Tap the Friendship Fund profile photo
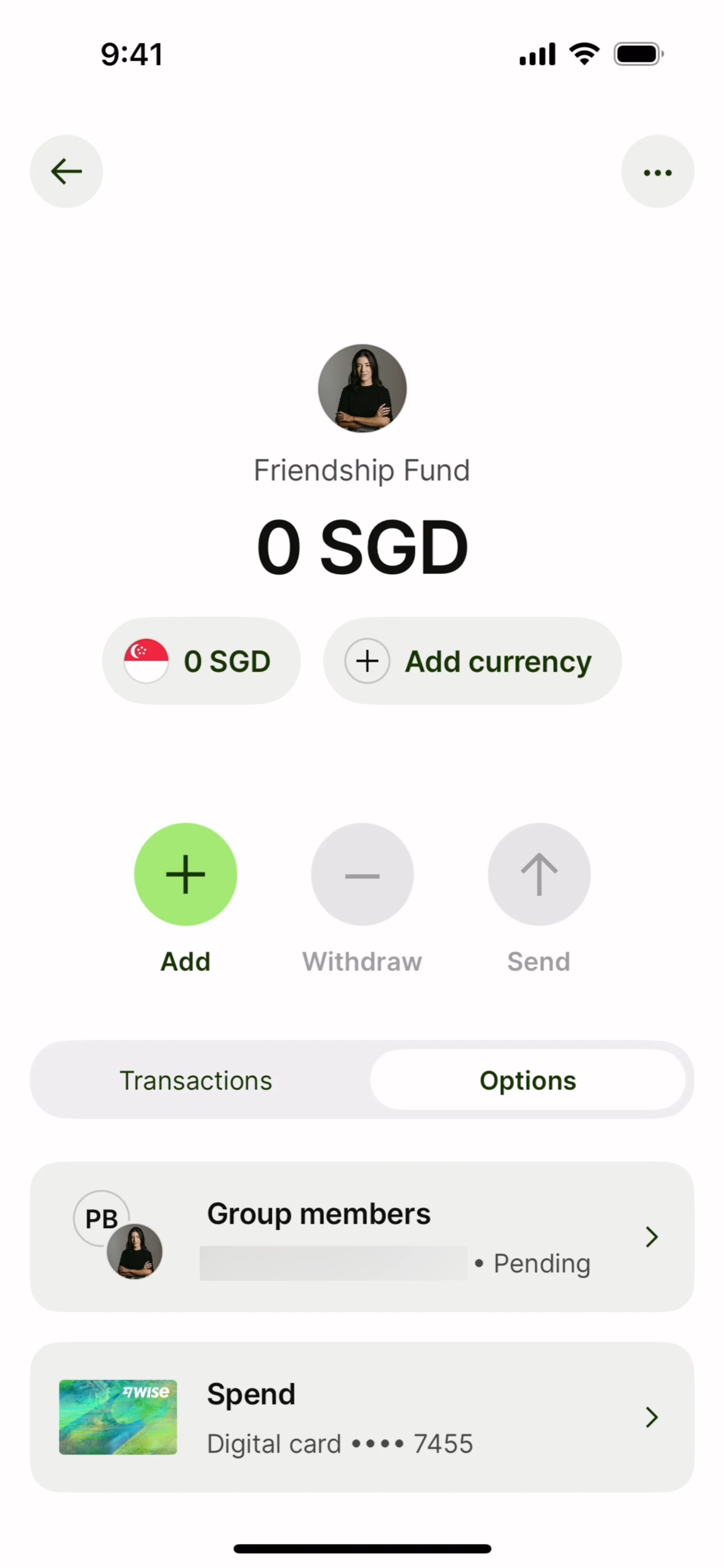Screen dimensions: 724x1568 [362, 388]
